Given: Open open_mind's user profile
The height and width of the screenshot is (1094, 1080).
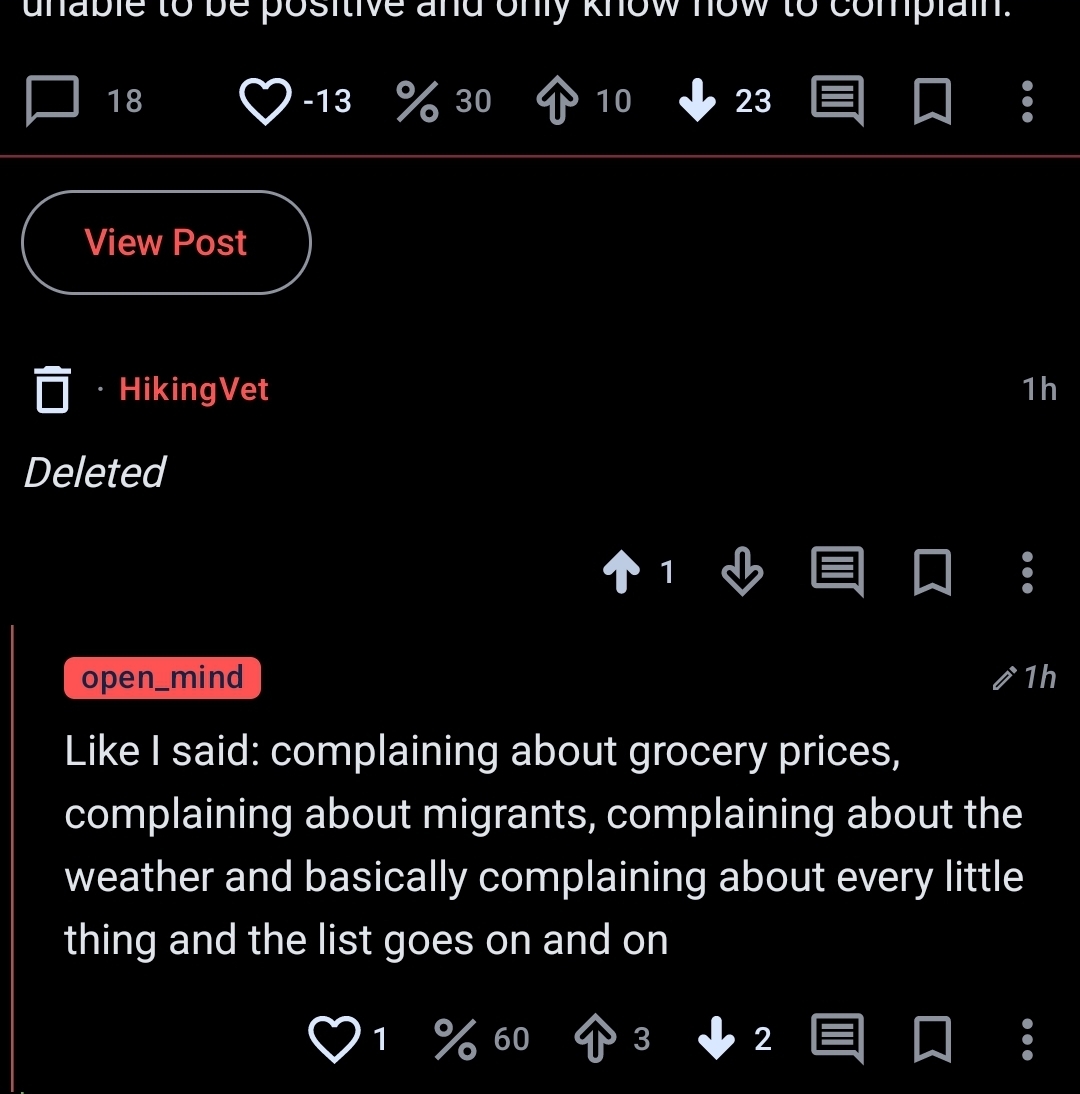Looking at the screenshot, I should click(x=162, y=678).
